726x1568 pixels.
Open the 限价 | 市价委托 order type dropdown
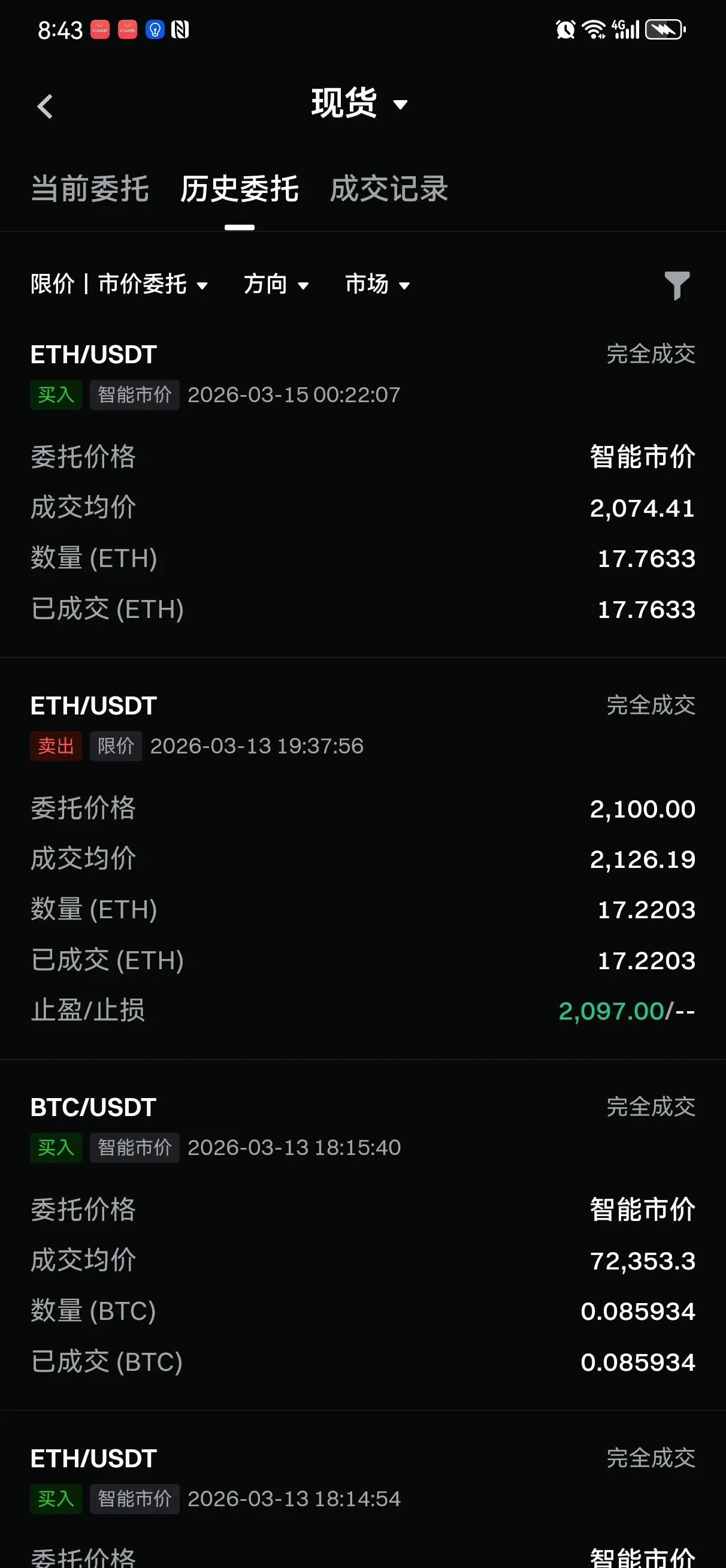119,284
